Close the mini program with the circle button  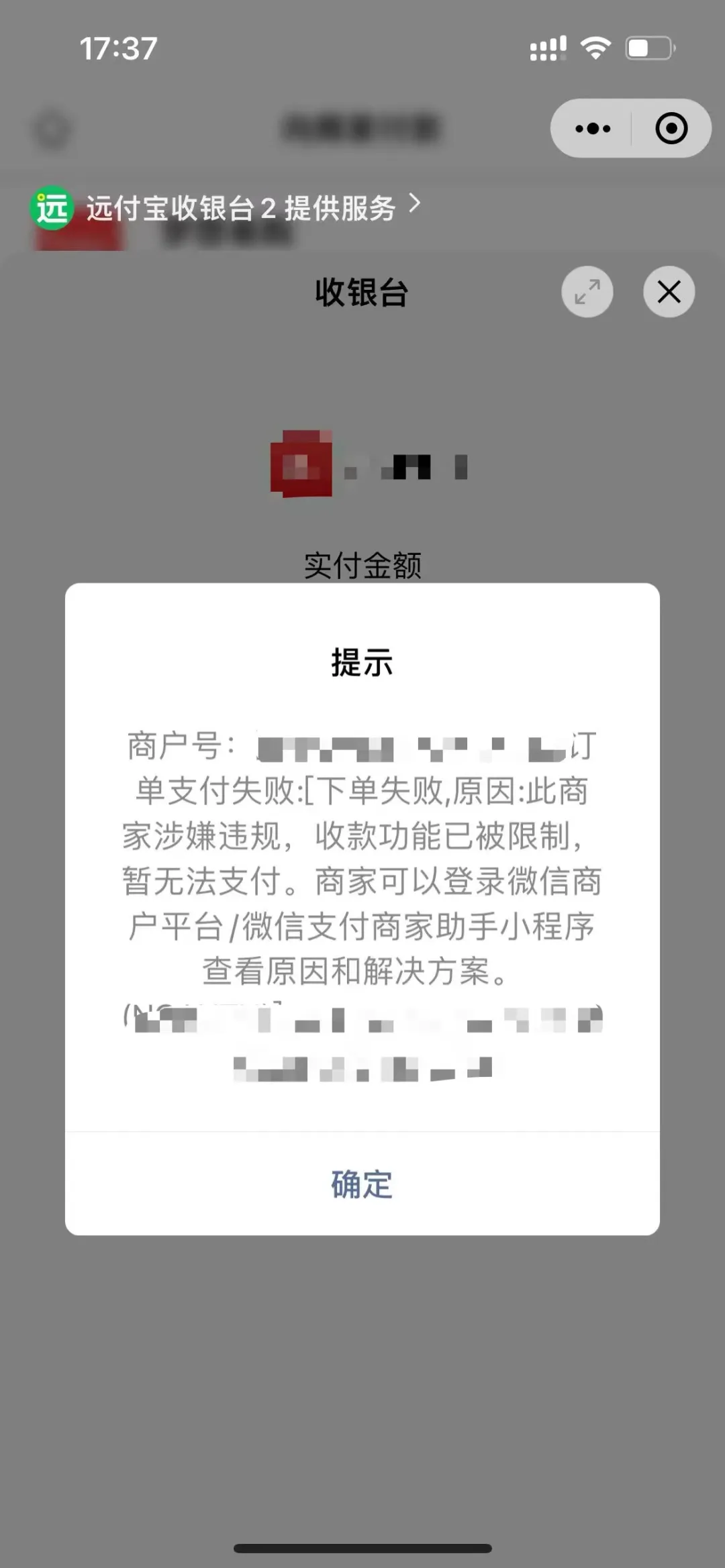[671, 128]
